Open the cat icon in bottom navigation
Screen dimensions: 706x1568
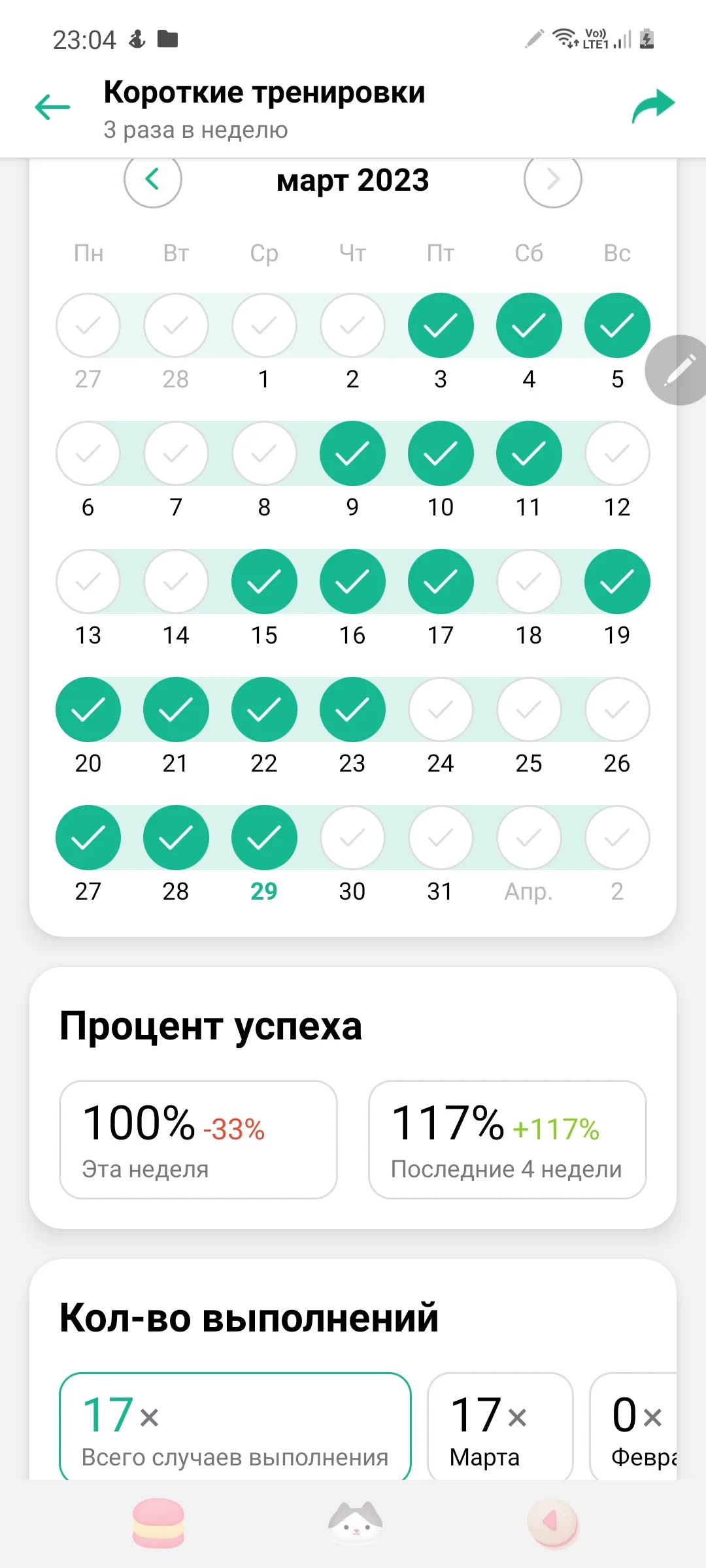[353, 1522]
